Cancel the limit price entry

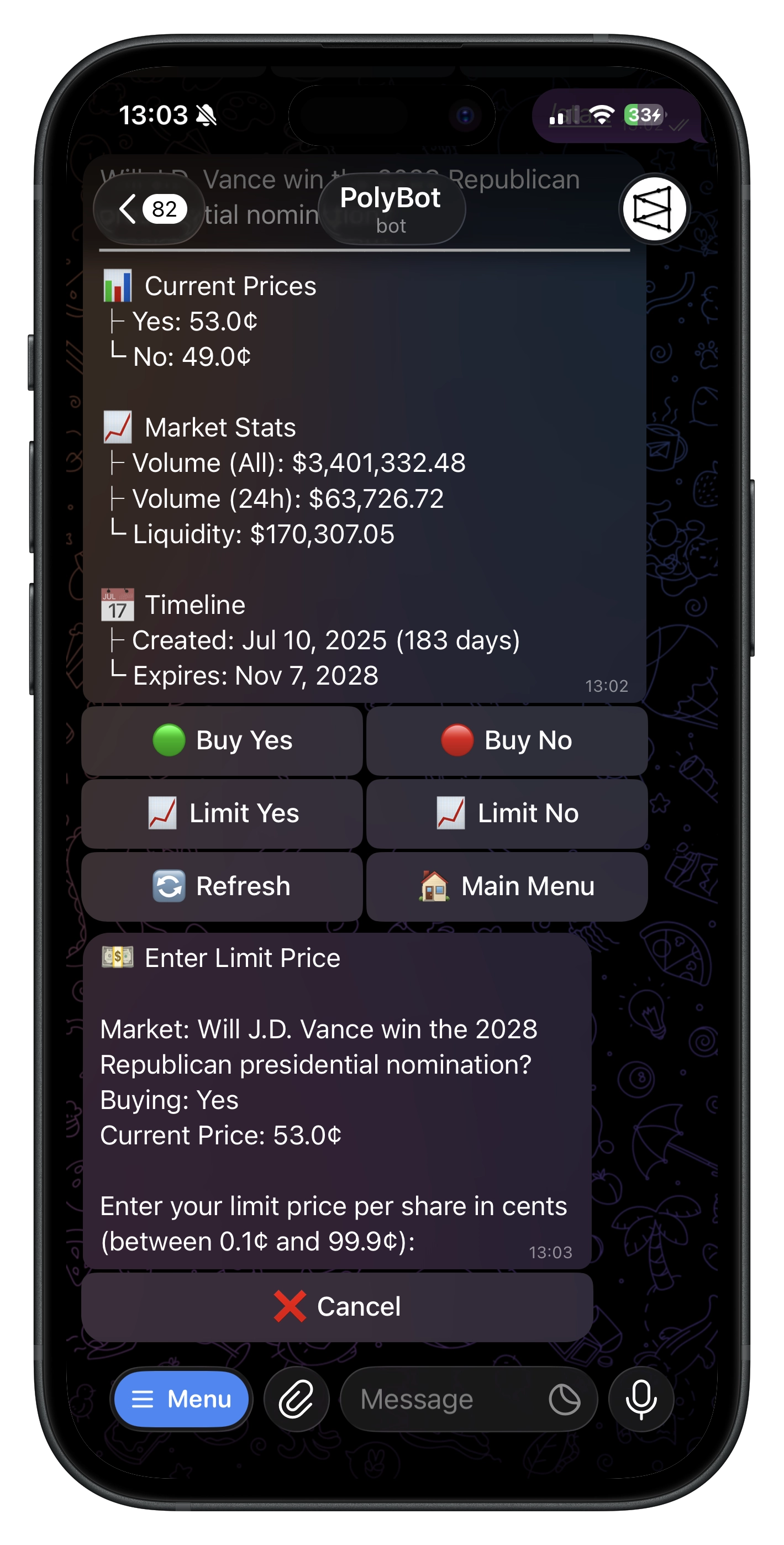click(x=337, y=1306)
